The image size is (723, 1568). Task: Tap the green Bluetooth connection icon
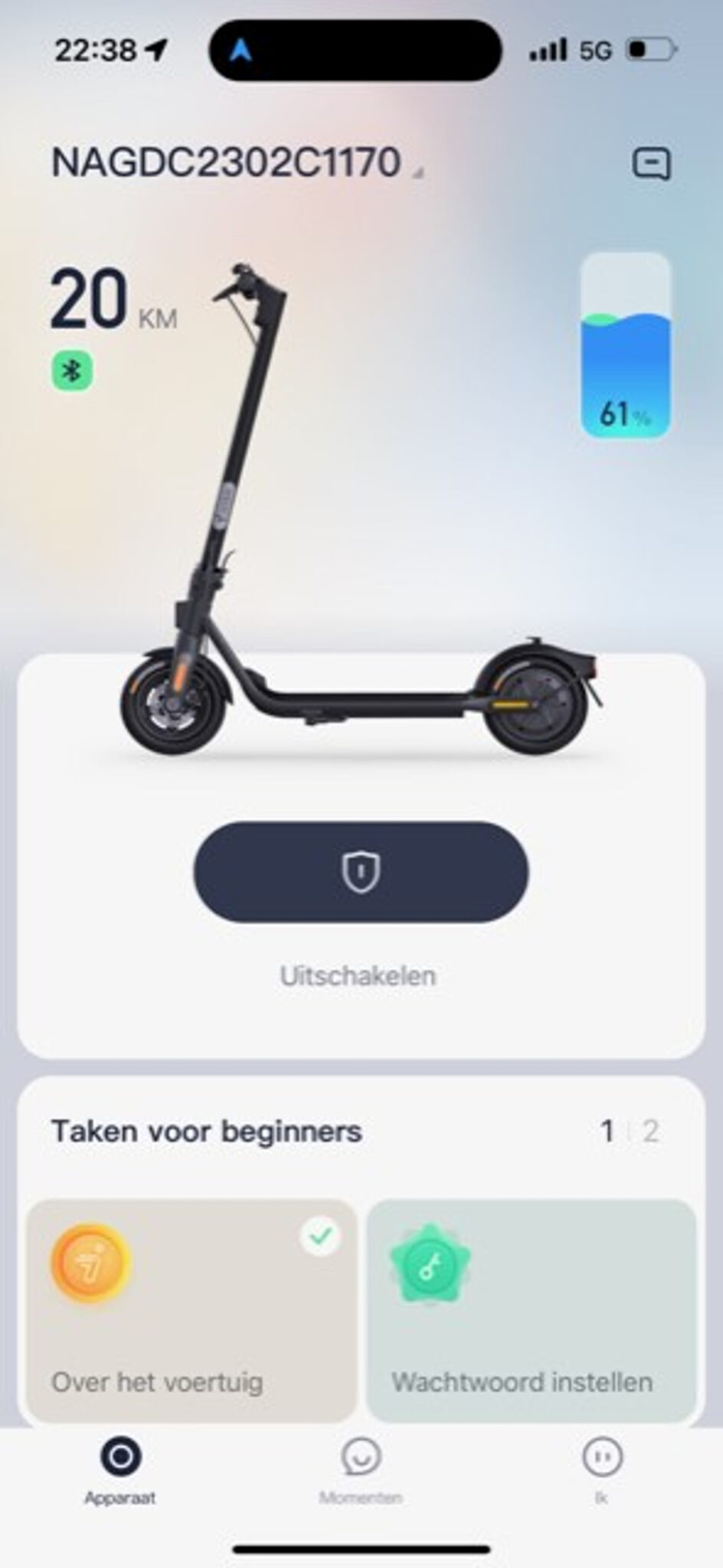pos(72,371)
